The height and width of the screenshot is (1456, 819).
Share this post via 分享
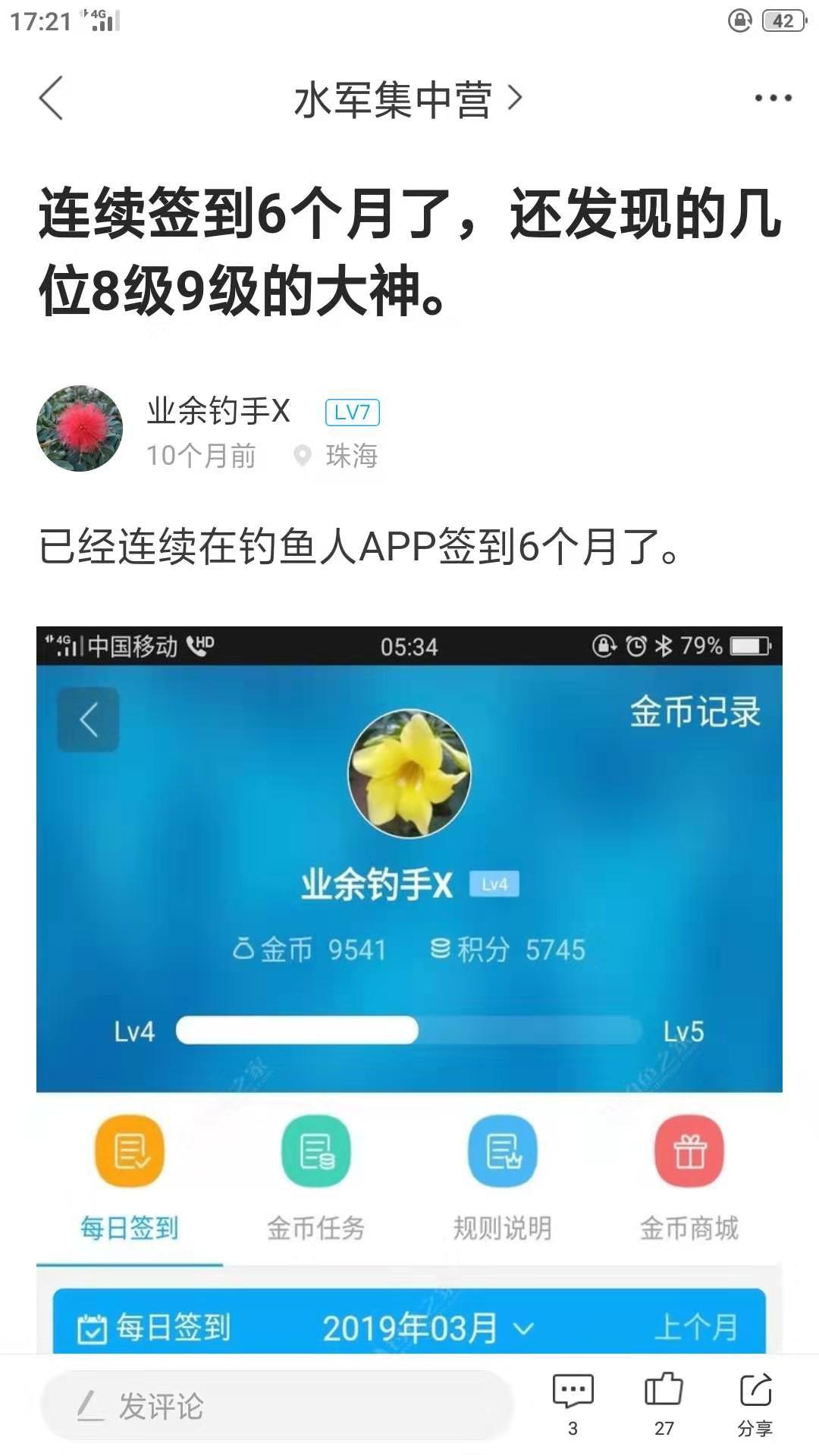point(755,1401)
